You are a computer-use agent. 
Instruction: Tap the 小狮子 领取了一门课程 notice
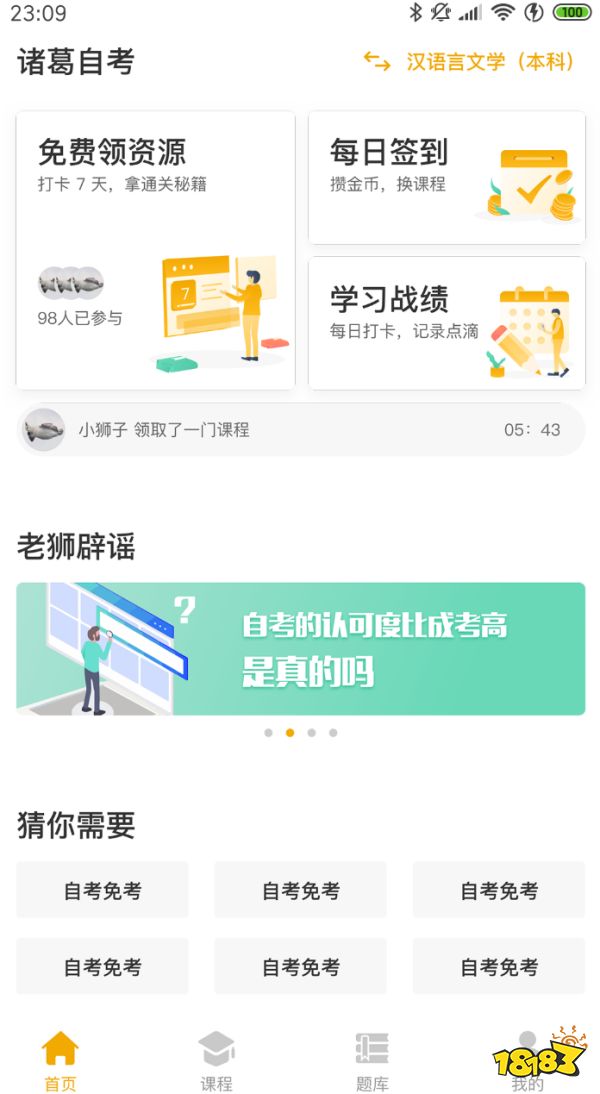tap(301, 430)
